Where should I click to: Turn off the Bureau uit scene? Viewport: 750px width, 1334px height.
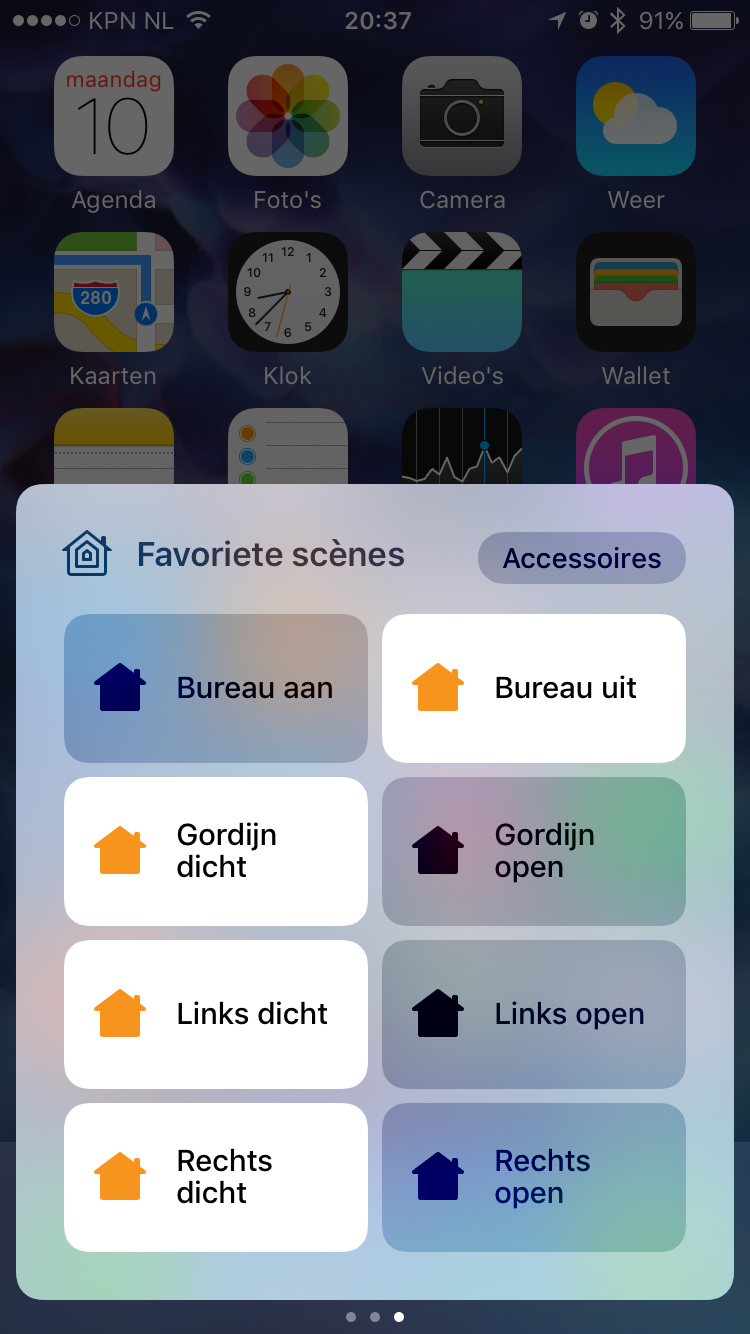(x=534, y=688)
